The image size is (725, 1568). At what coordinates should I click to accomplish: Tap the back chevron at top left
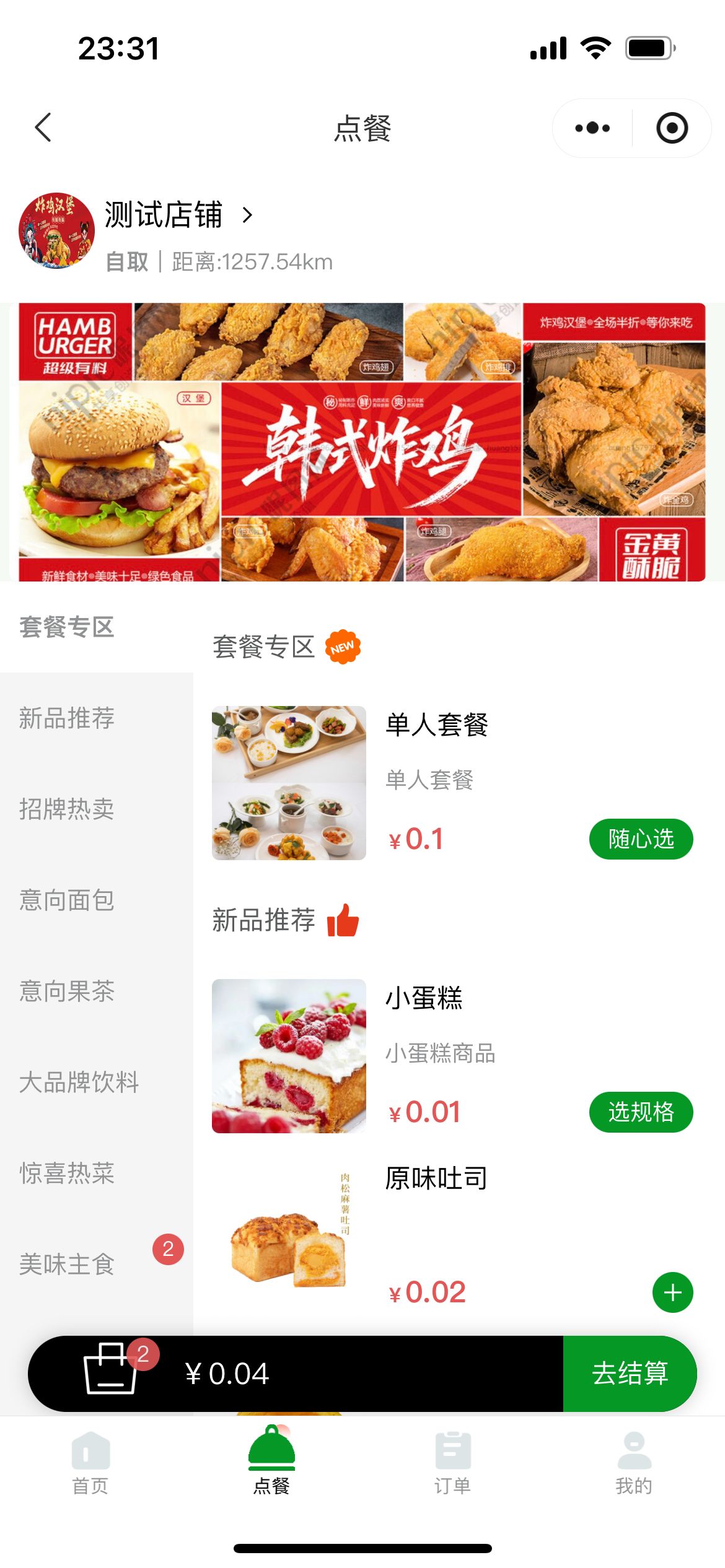coord(41,127)
